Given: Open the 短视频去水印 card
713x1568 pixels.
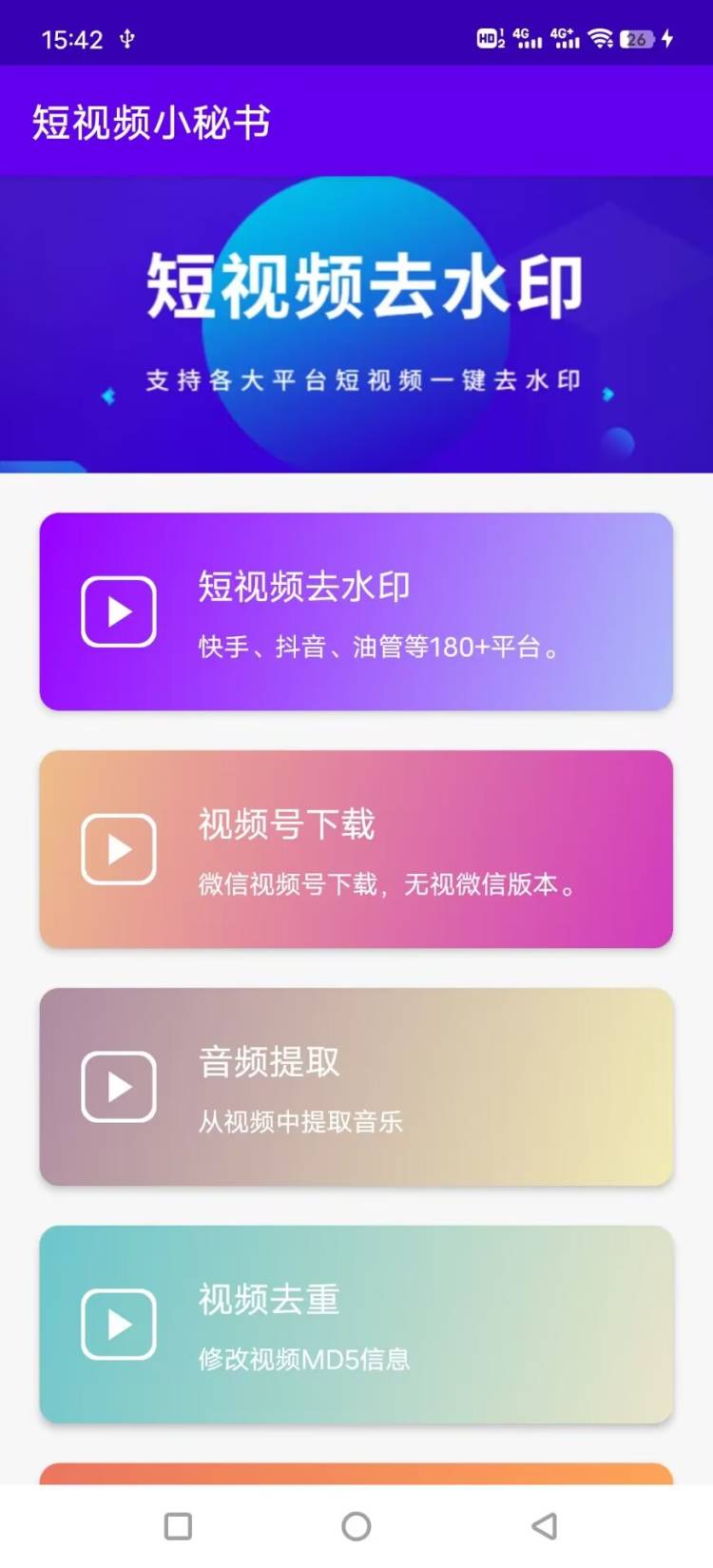Looking at the screenshot, I should (356, 611).
